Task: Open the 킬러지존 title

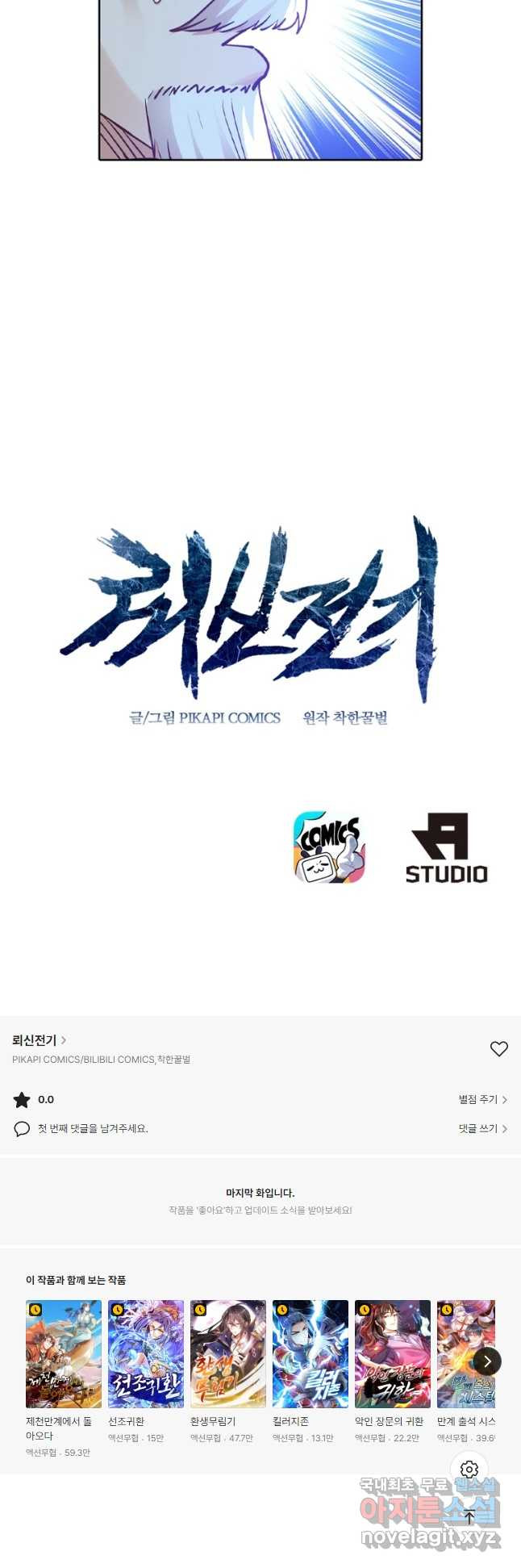Action: (311, 1354)
